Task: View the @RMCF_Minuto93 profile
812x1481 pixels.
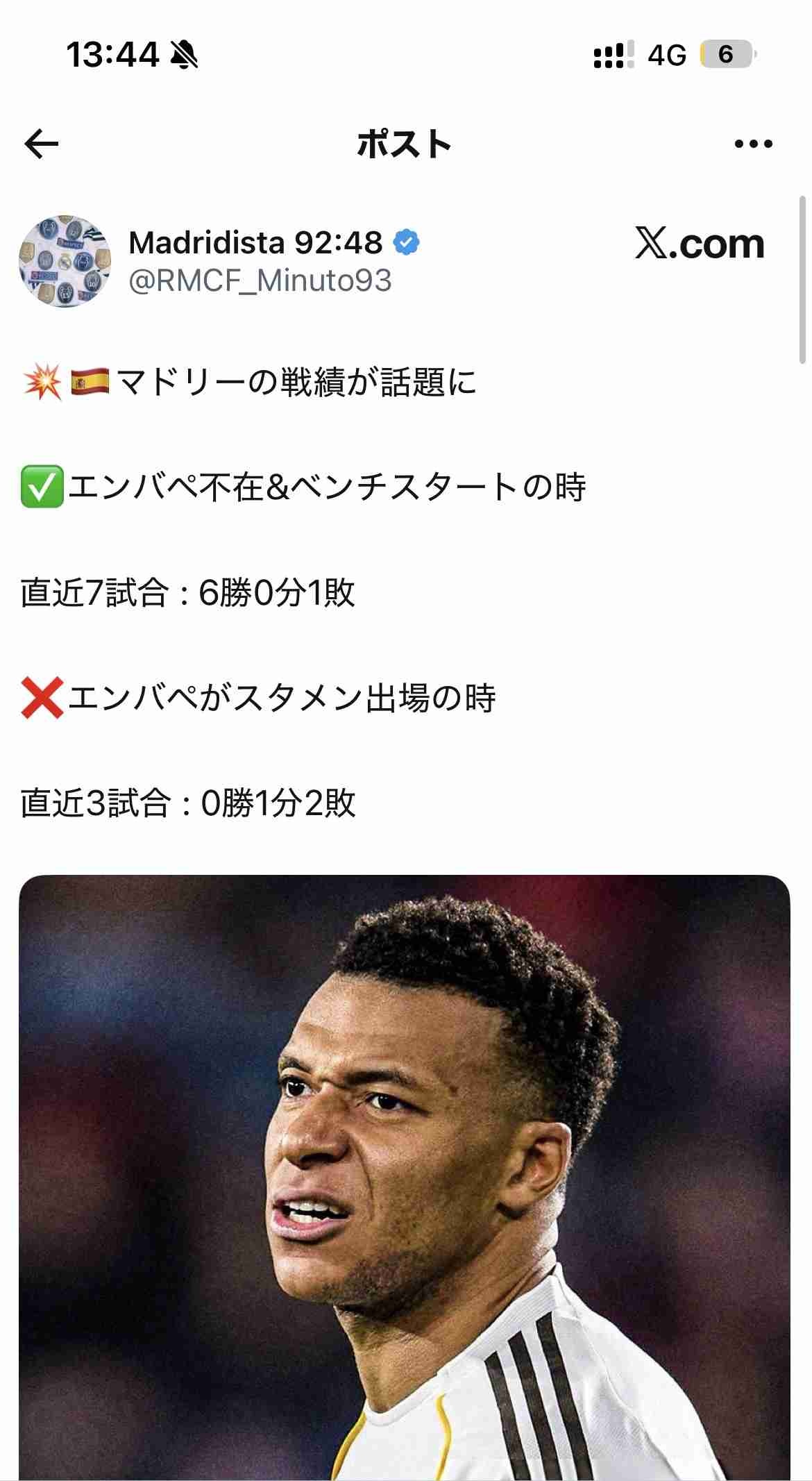Action: click(x=260, y=281)
